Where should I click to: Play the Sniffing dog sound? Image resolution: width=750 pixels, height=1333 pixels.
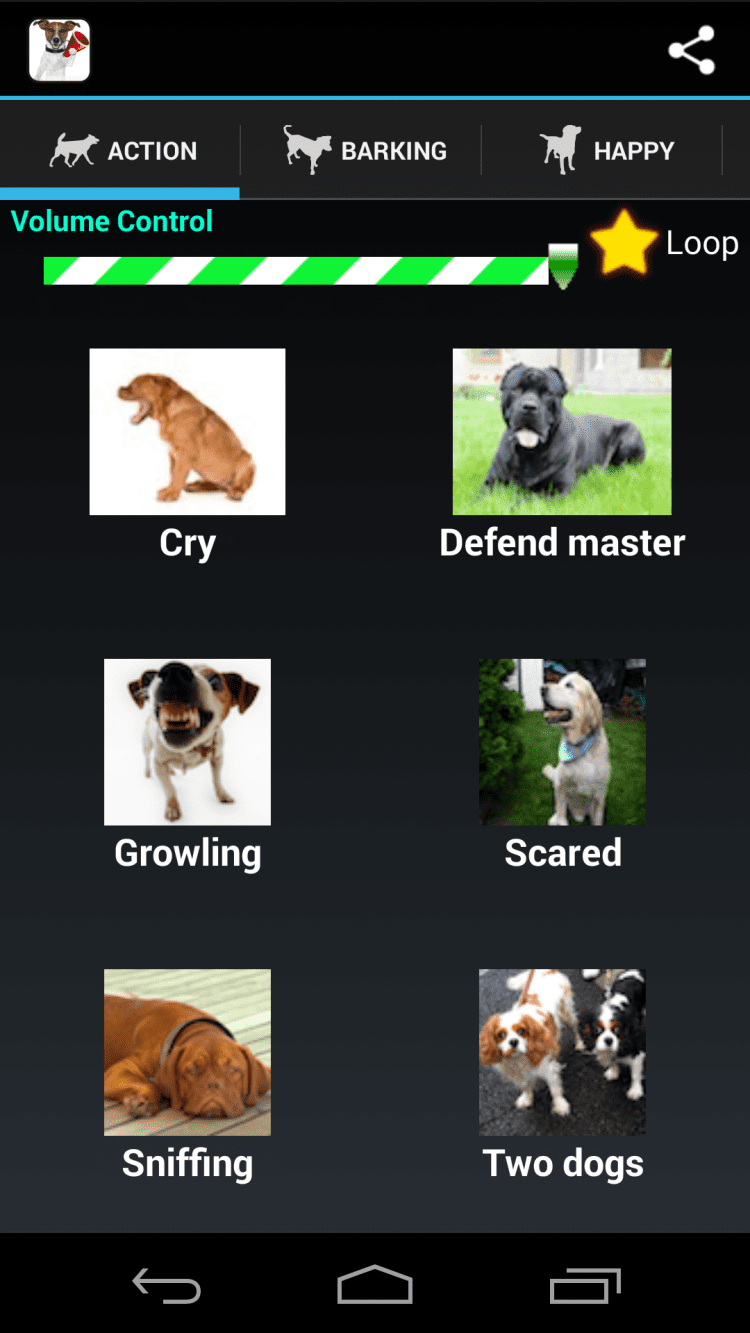tap(187, 1052)
